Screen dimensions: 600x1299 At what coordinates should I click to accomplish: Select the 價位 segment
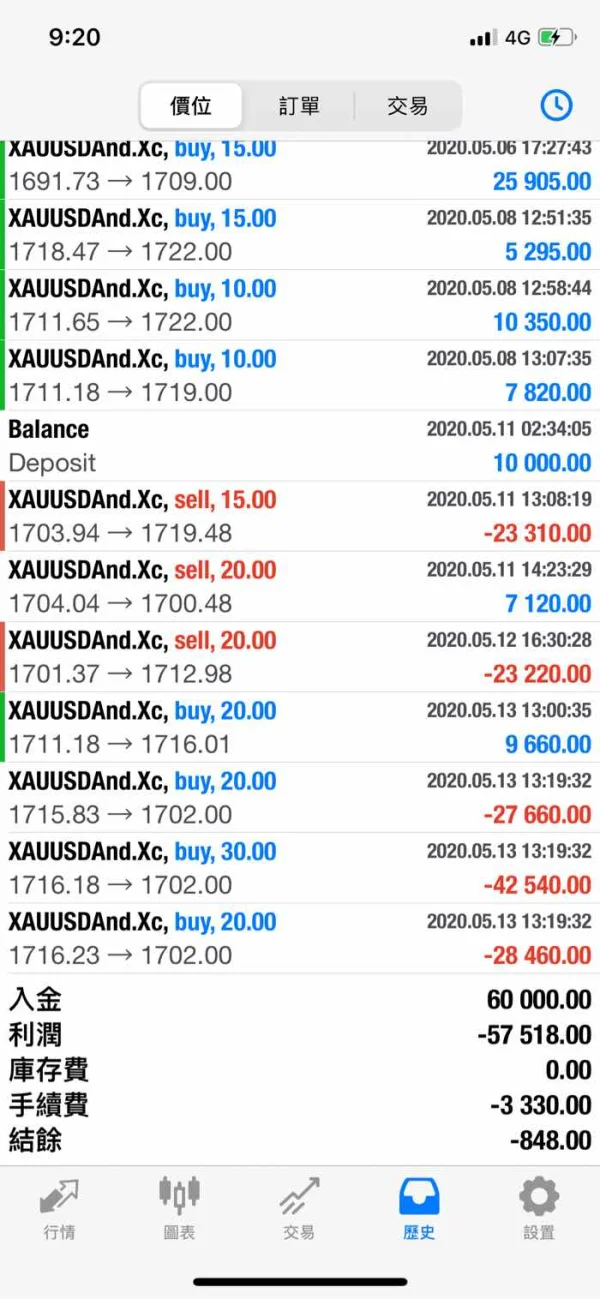[191, 106]
